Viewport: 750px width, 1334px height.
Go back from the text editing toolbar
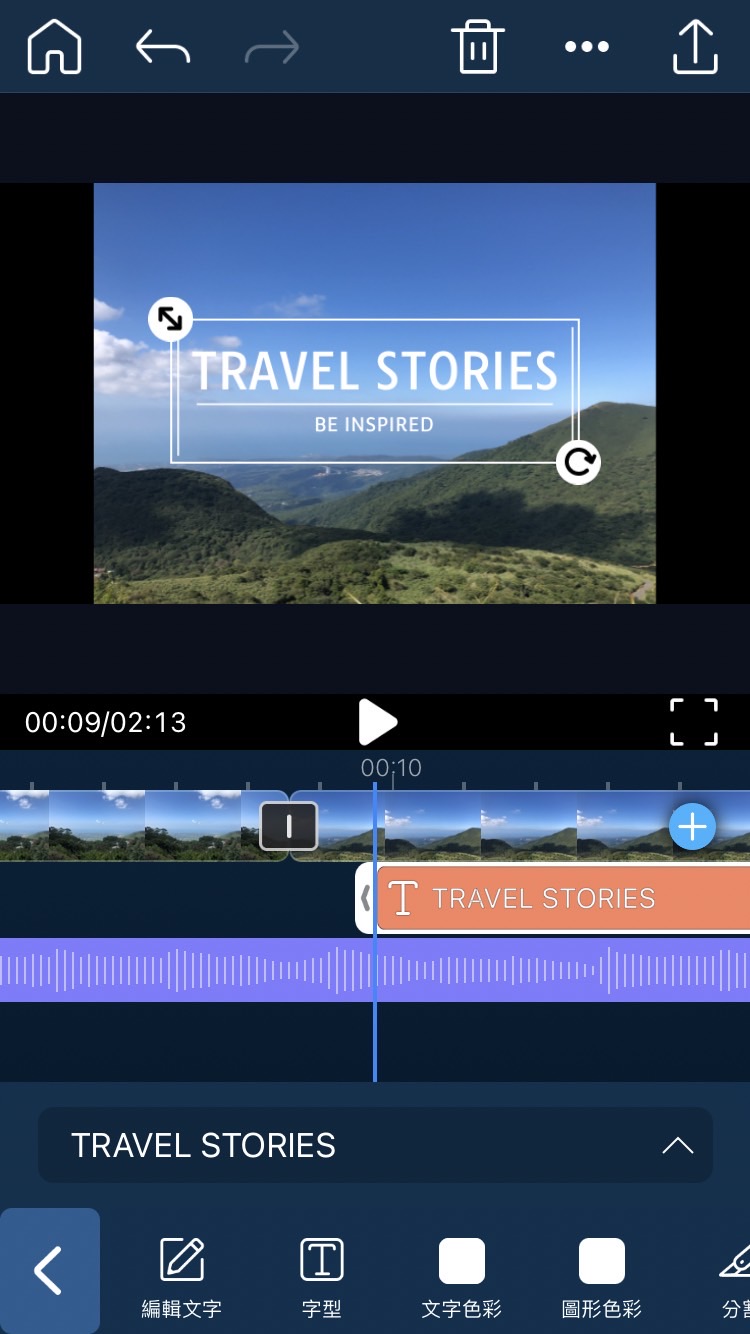pyautogui.click(x=49, y=1271)
